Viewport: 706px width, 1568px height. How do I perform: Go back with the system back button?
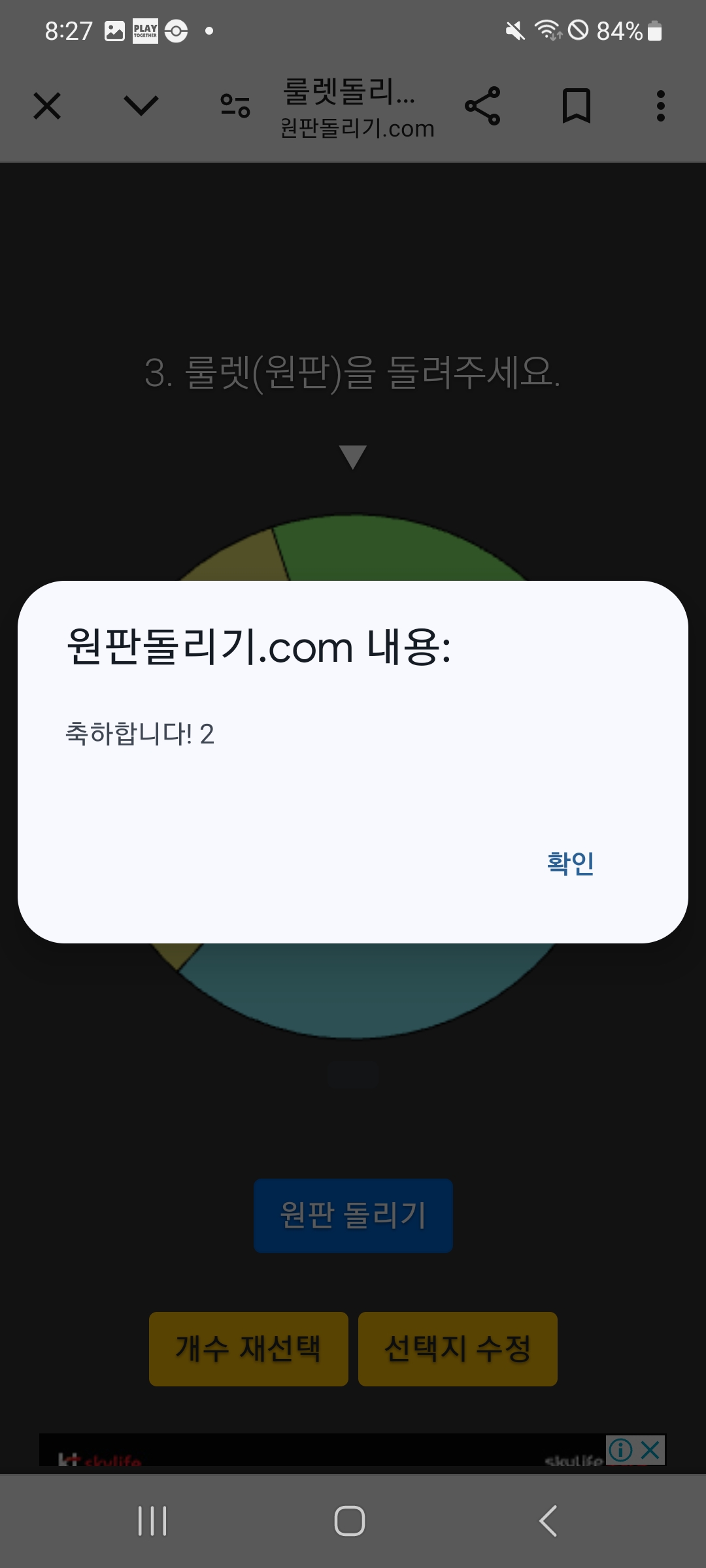coord(548,1521)
